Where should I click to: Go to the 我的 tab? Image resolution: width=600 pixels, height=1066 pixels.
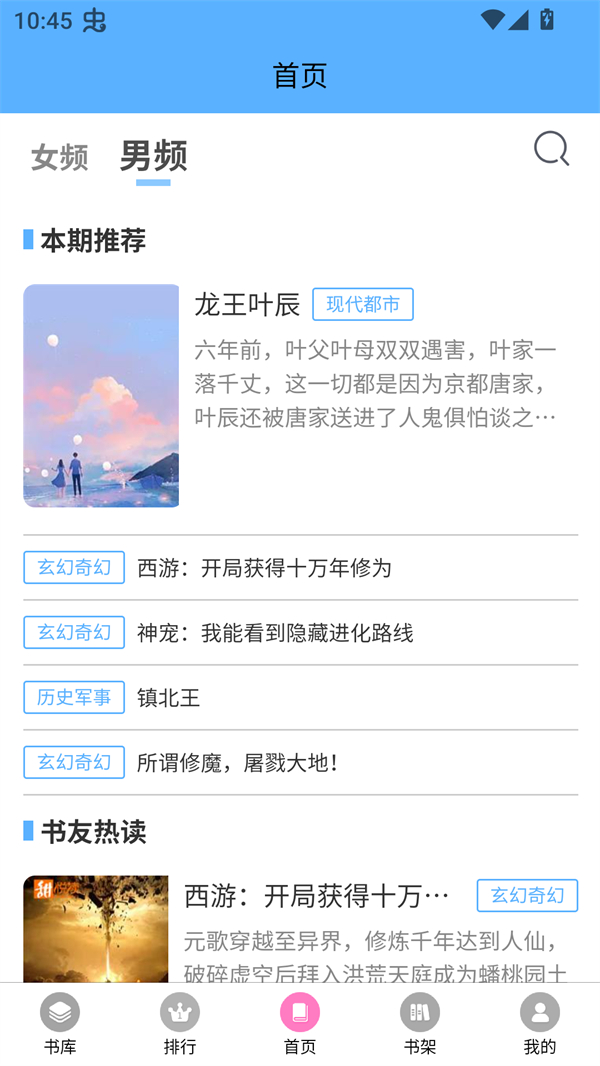coord(540,1024)
